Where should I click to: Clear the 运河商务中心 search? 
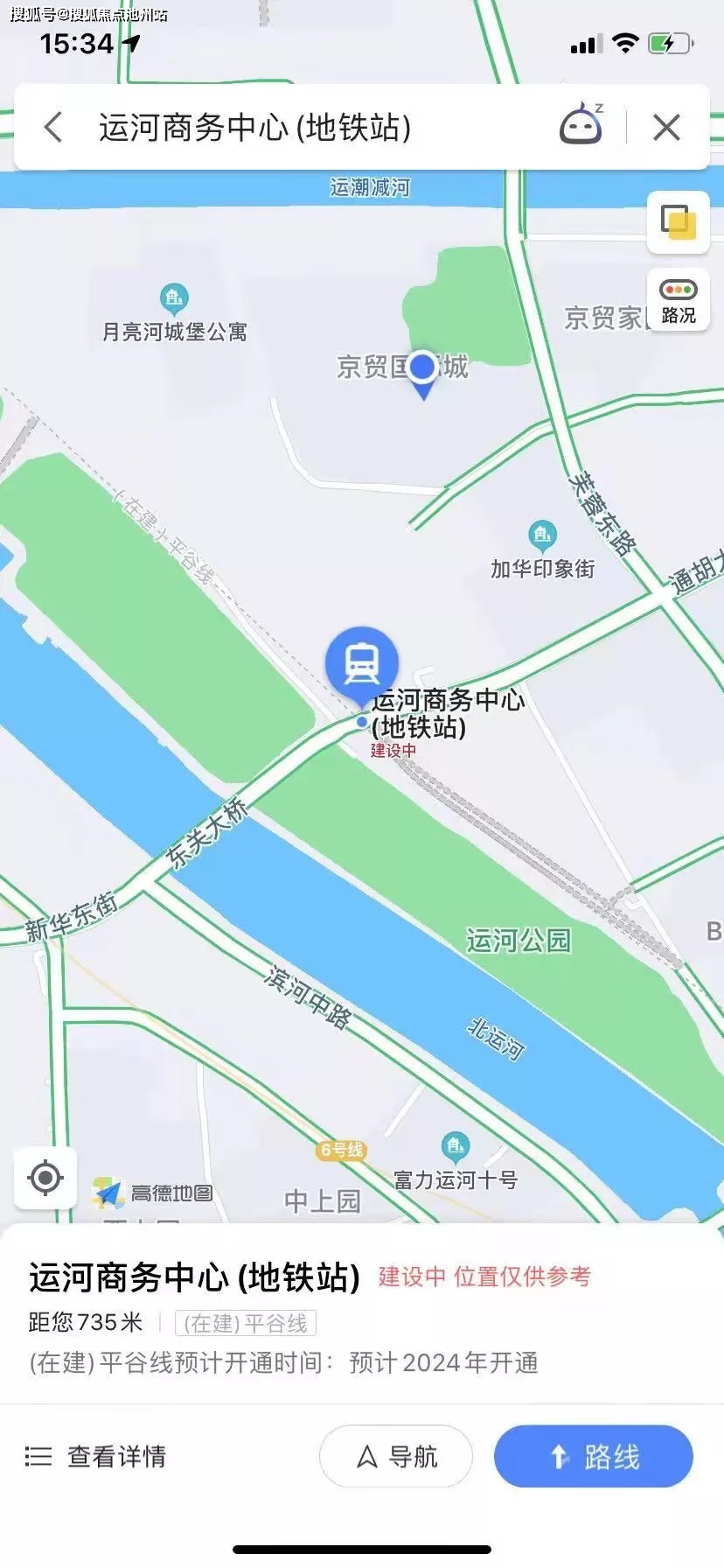point(666,128)
